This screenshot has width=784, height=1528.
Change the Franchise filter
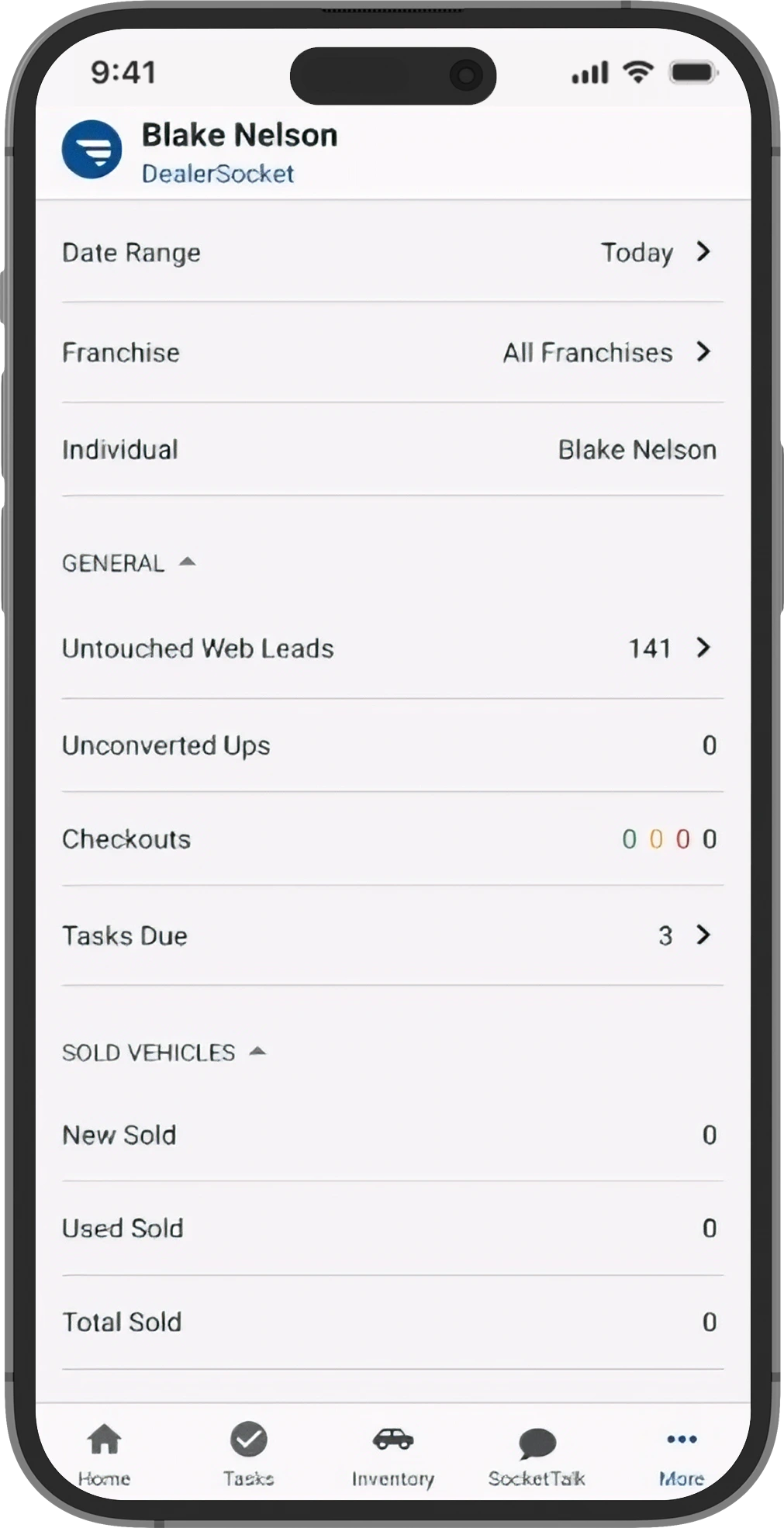pos(392,353)
